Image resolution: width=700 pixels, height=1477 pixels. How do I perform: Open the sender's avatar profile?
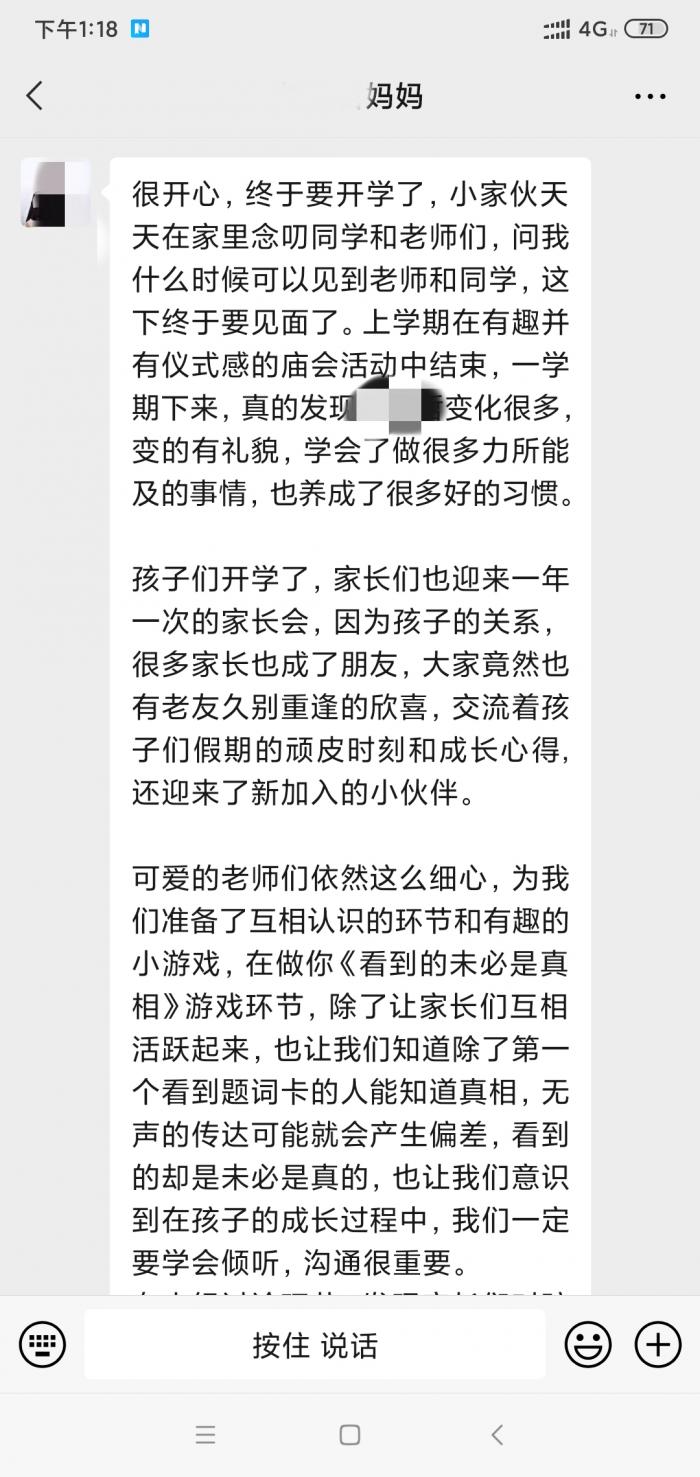pos(56,193)
